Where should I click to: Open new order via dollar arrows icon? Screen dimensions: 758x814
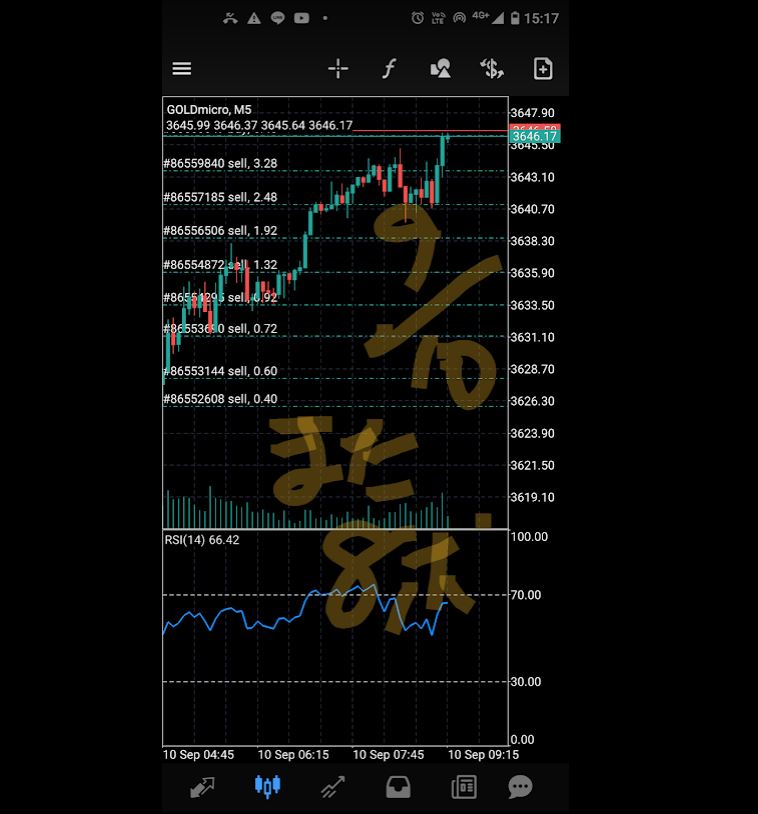(x=491, y=69)
